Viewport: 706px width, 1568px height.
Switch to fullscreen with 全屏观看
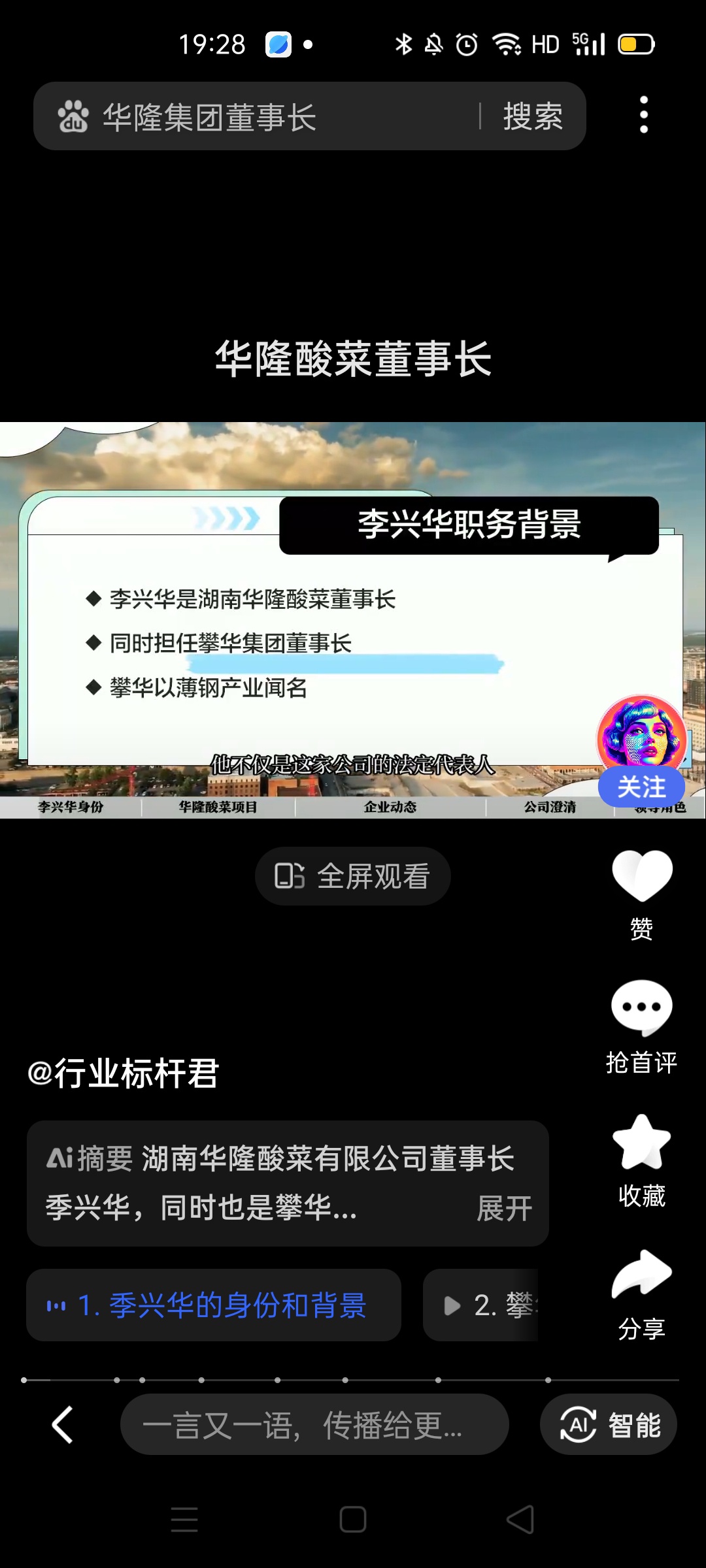[352, 876]
